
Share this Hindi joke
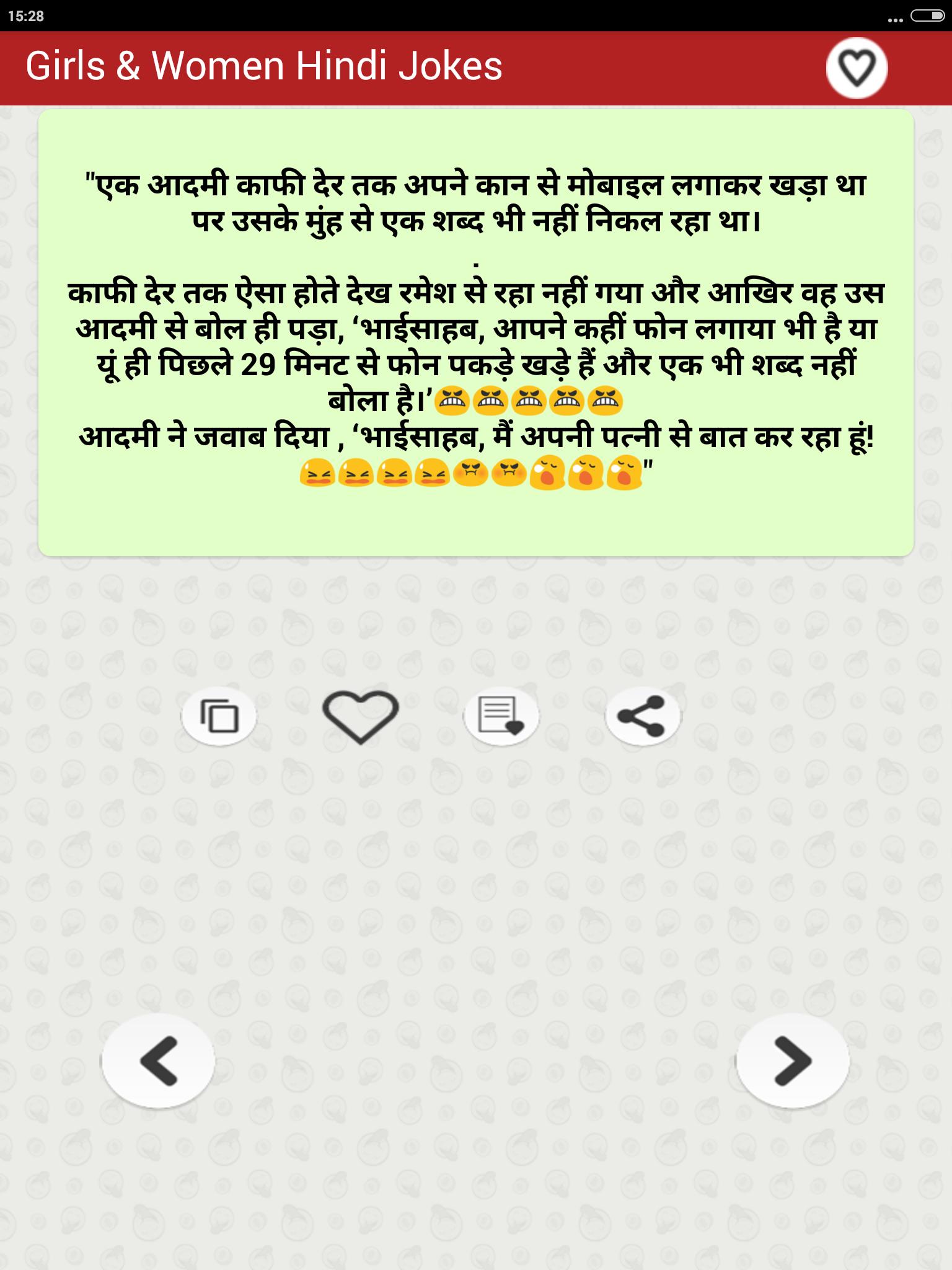(642, 716)
